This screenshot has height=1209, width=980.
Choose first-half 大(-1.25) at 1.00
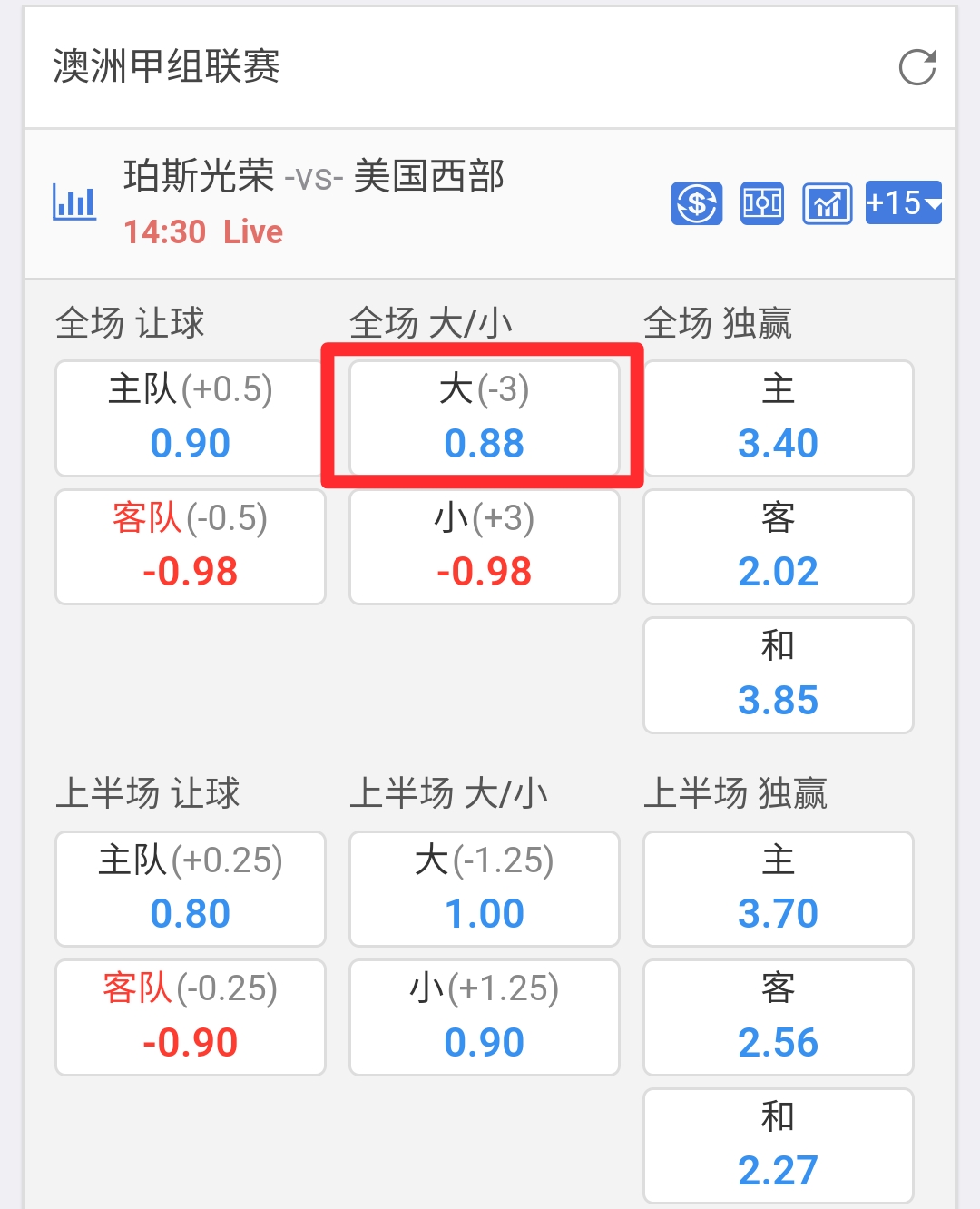pyautogui.click(x=484, y=888)
